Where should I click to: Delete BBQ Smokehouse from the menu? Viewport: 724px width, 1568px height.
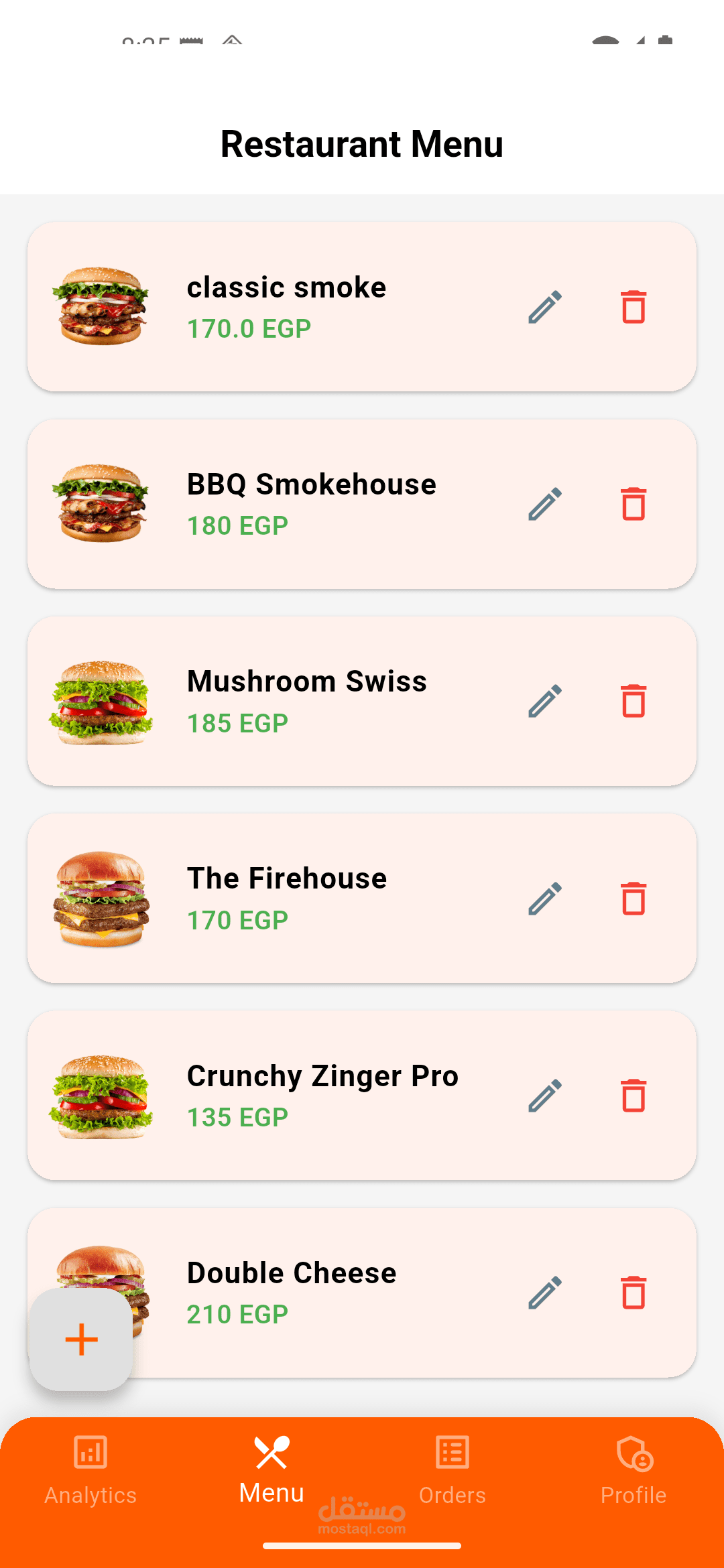click(x=633, y=504)
